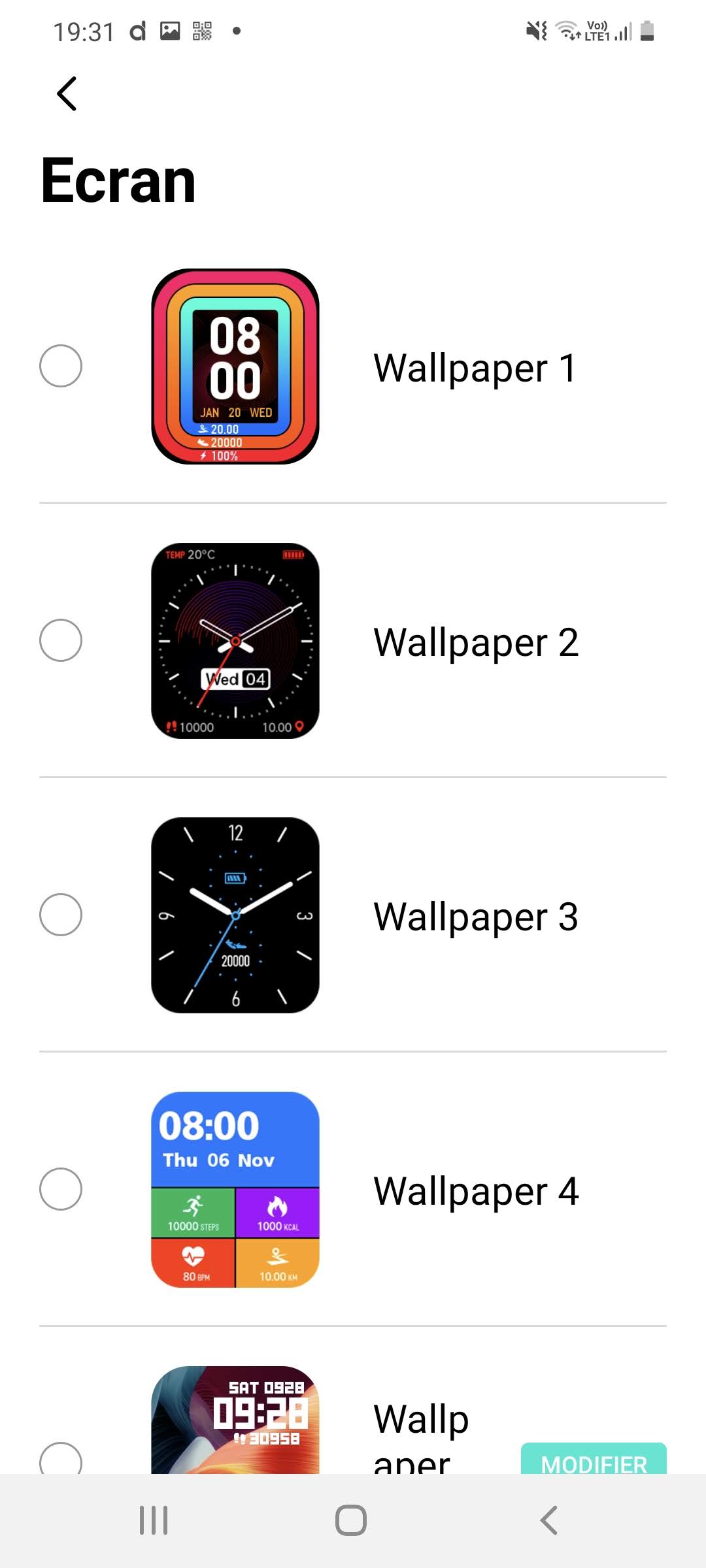Go to the phone's home screen

351,1520
